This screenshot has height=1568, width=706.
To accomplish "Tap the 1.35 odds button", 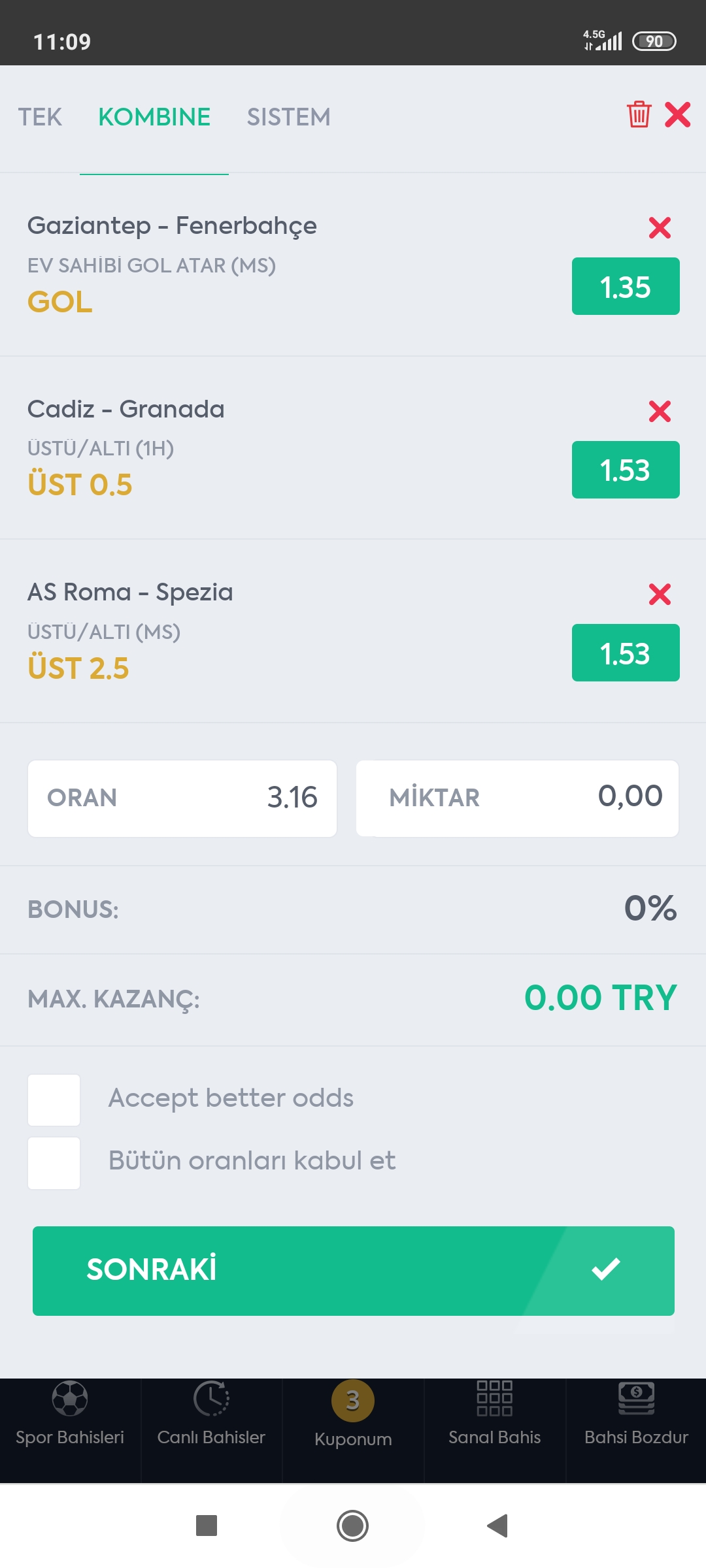I will [x=626, y=286].
